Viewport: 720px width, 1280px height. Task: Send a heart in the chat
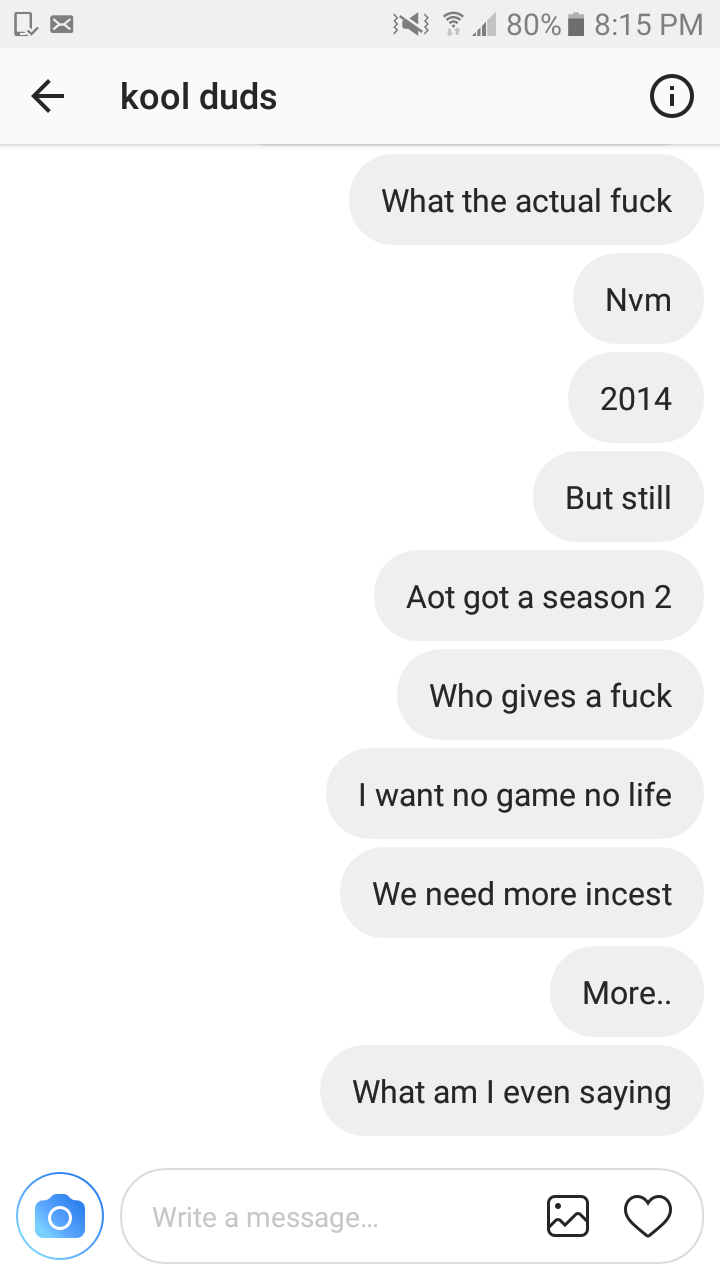pyautogui.click(x=648, y=1216)
